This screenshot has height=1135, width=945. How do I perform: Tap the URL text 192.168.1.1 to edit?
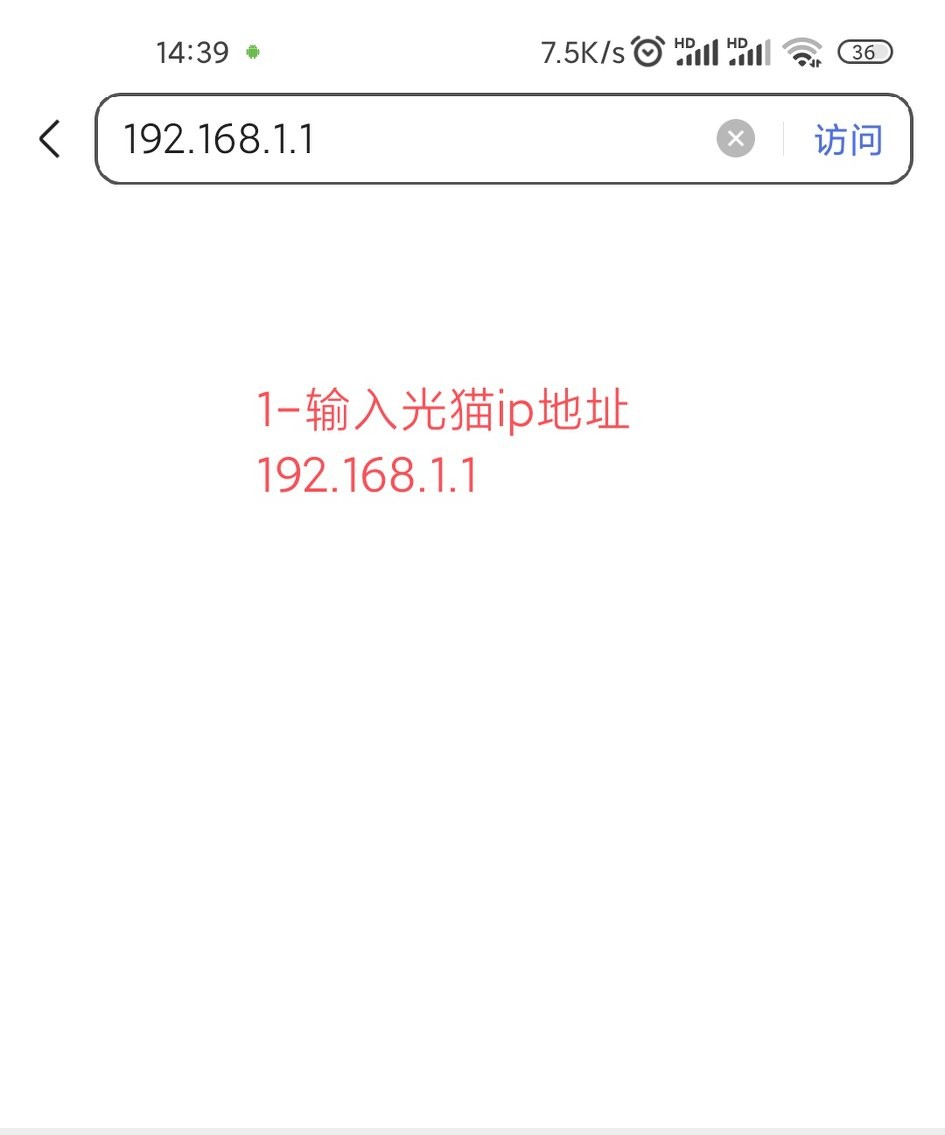(x=219, y=140)
